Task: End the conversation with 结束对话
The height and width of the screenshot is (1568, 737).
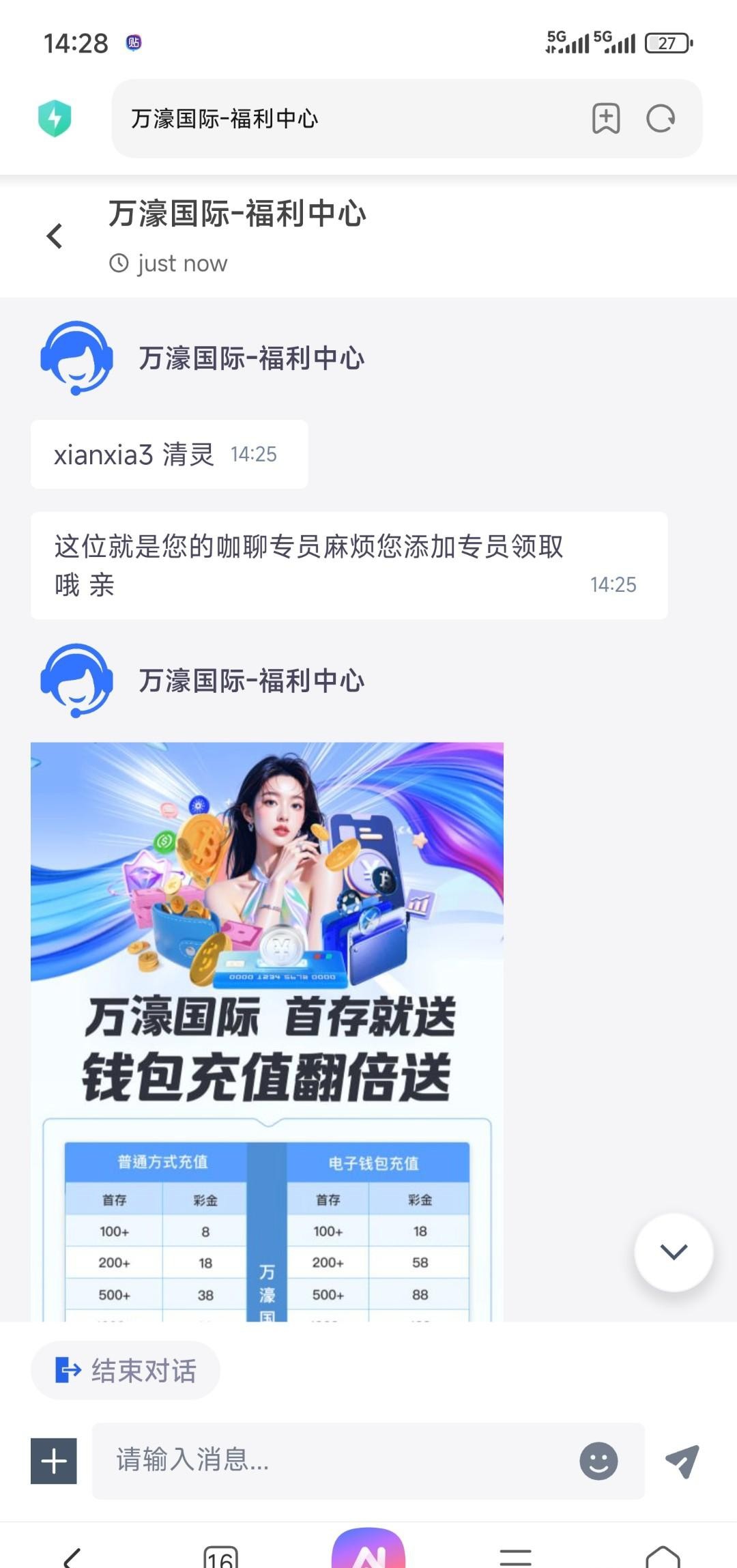Action: coord(126,1370)
